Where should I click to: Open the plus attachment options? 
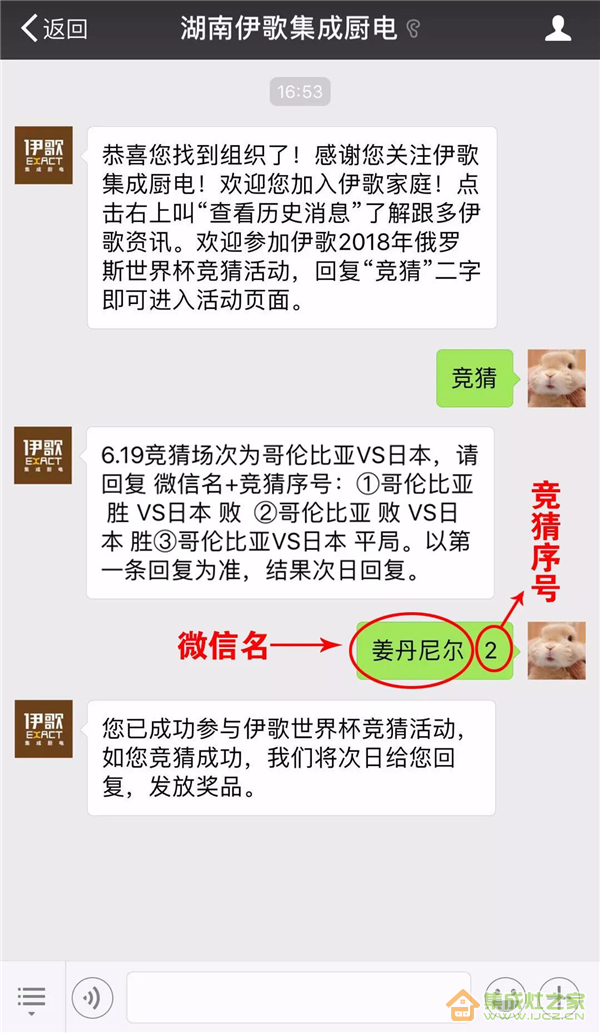[560, 997]
